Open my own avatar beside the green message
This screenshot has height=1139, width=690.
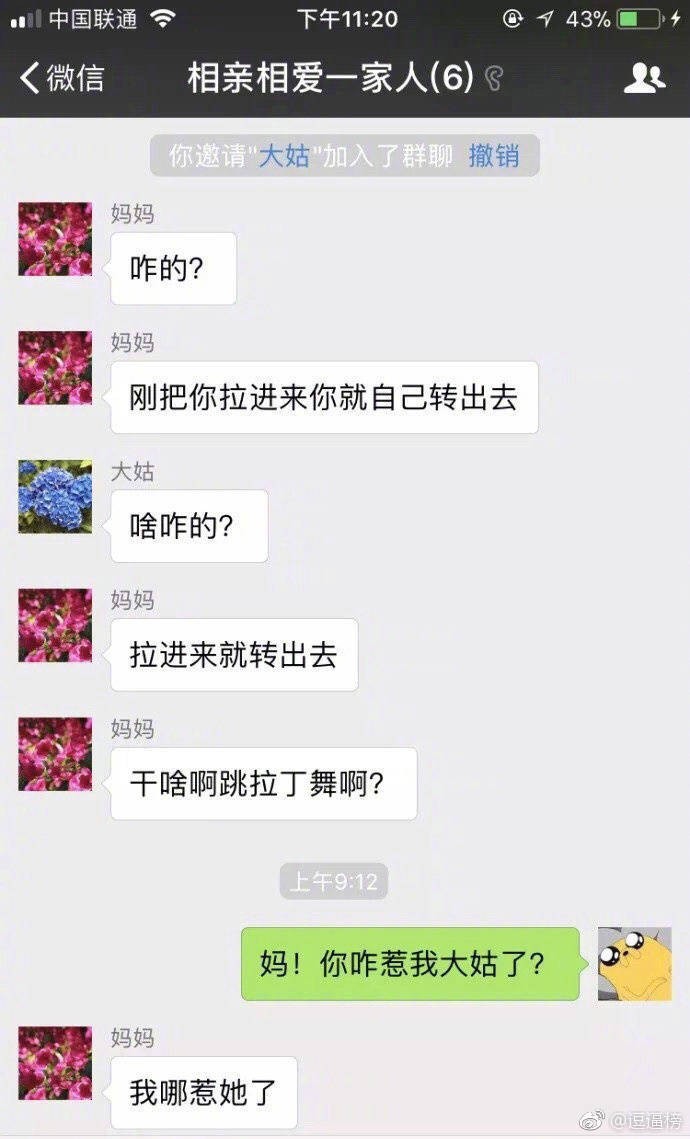point(634,963)
